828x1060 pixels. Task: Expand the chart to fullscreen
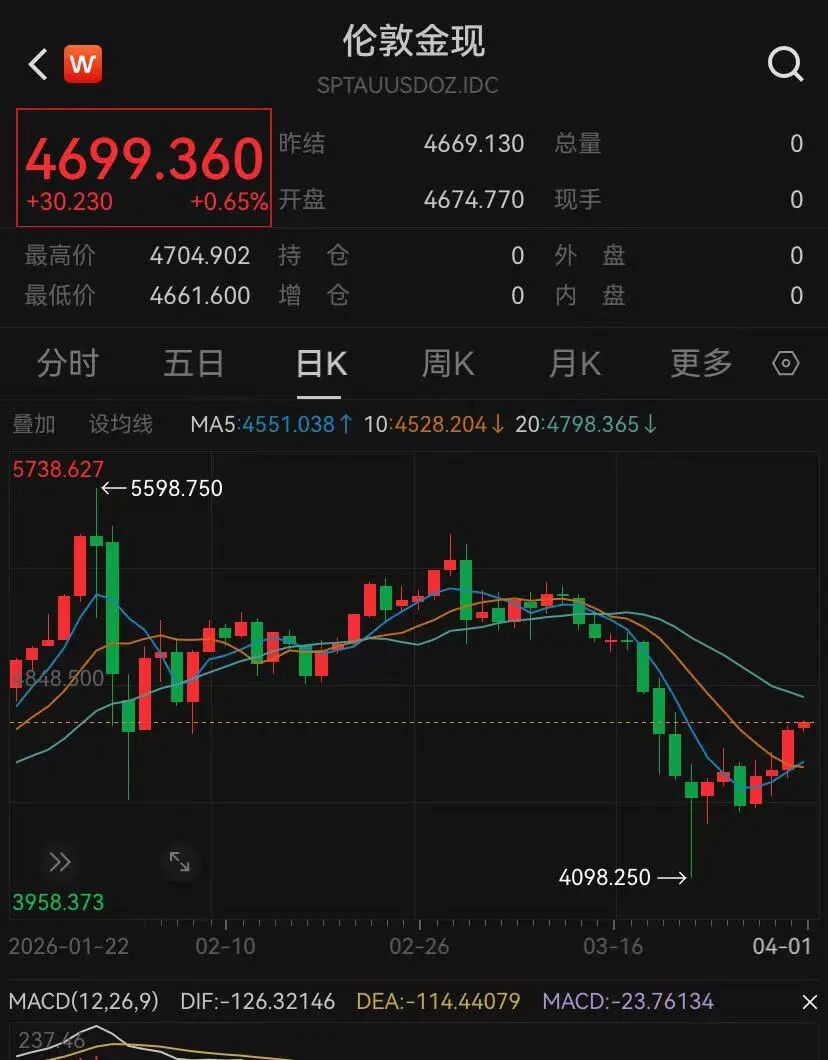click(x=179, y=862)
